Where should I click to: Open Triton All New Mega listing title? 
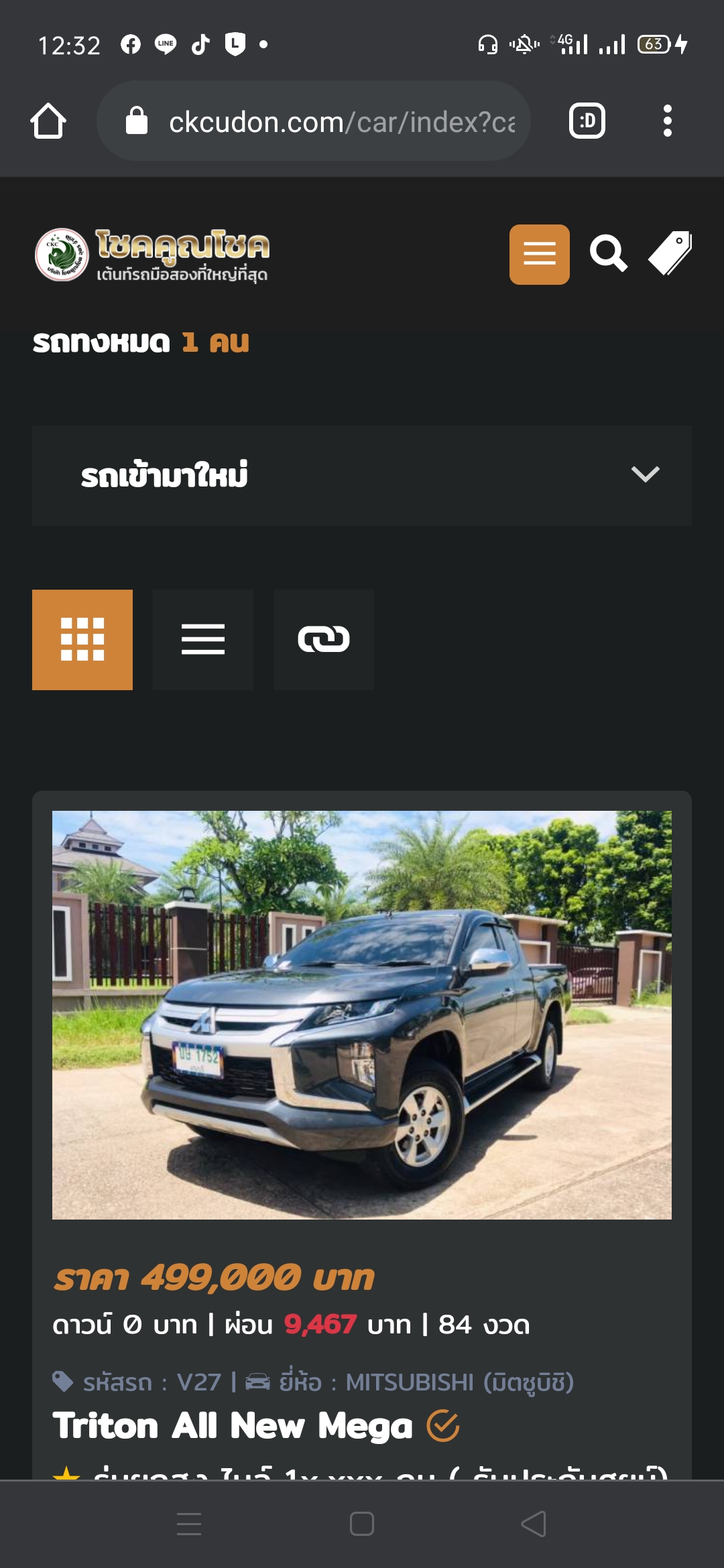pos(233,1425)
